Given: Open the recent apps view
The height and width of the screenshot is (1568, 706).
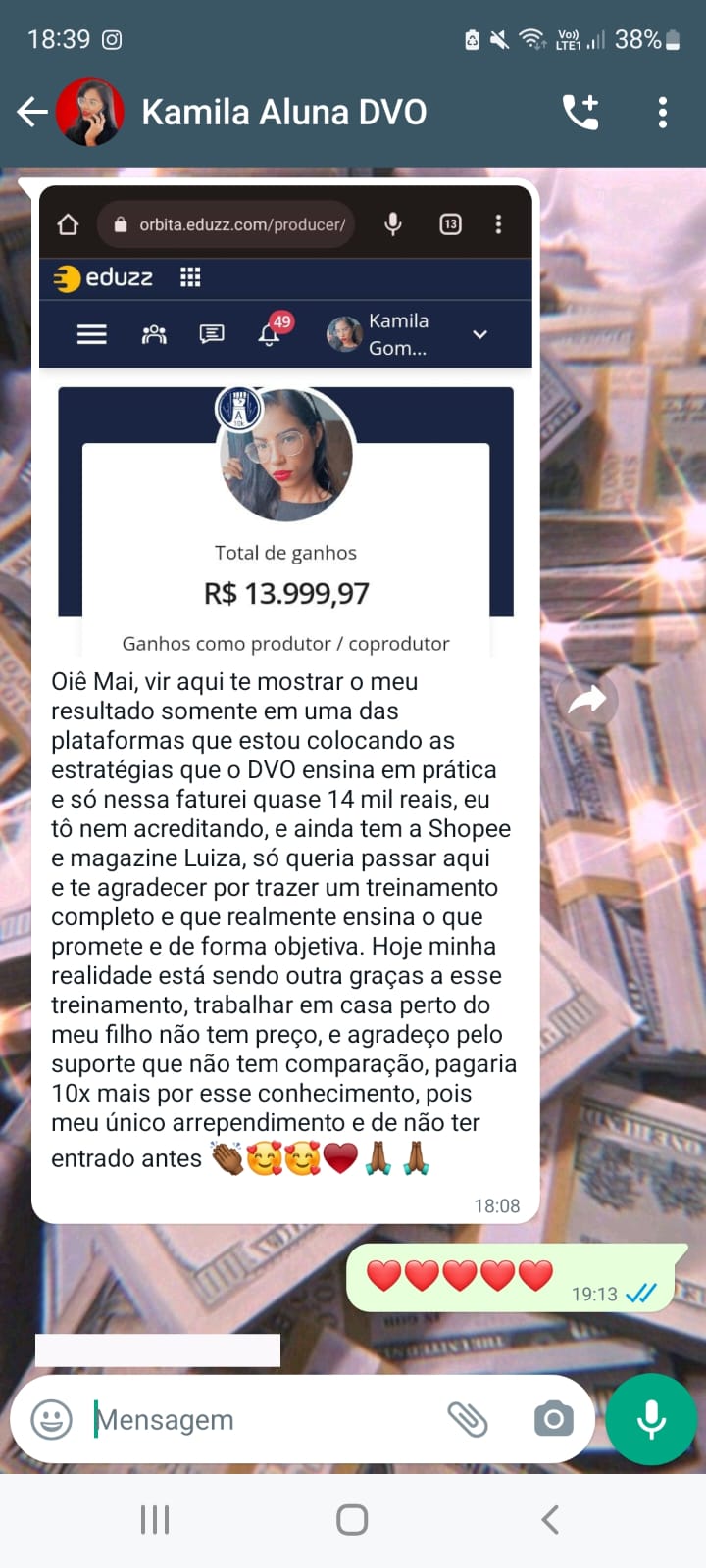Looking at the screenshot, I should [155, 1520].
